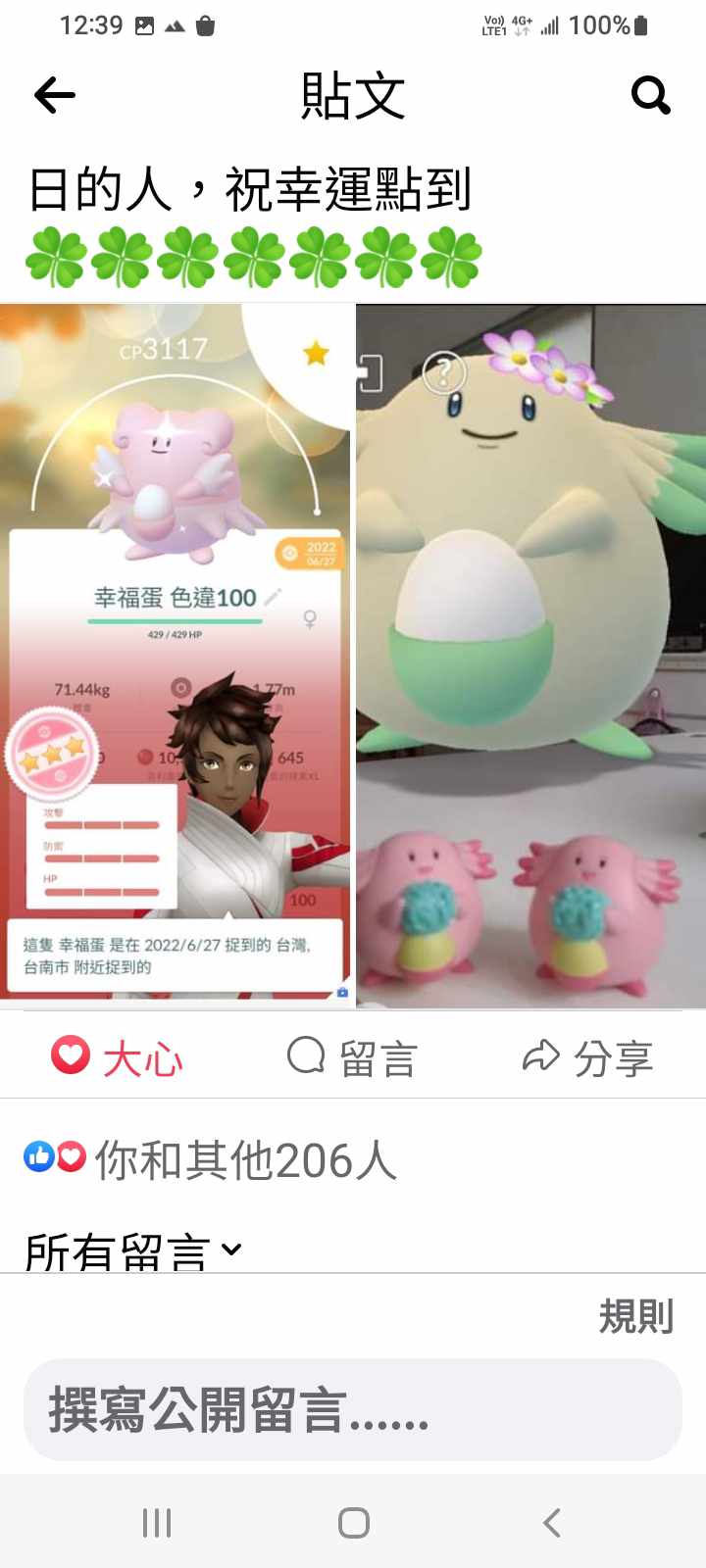The height and width of the screenshot is (1568, 706).
Task: Tap 留言 to comment on the post
Action: [353, 1057]
